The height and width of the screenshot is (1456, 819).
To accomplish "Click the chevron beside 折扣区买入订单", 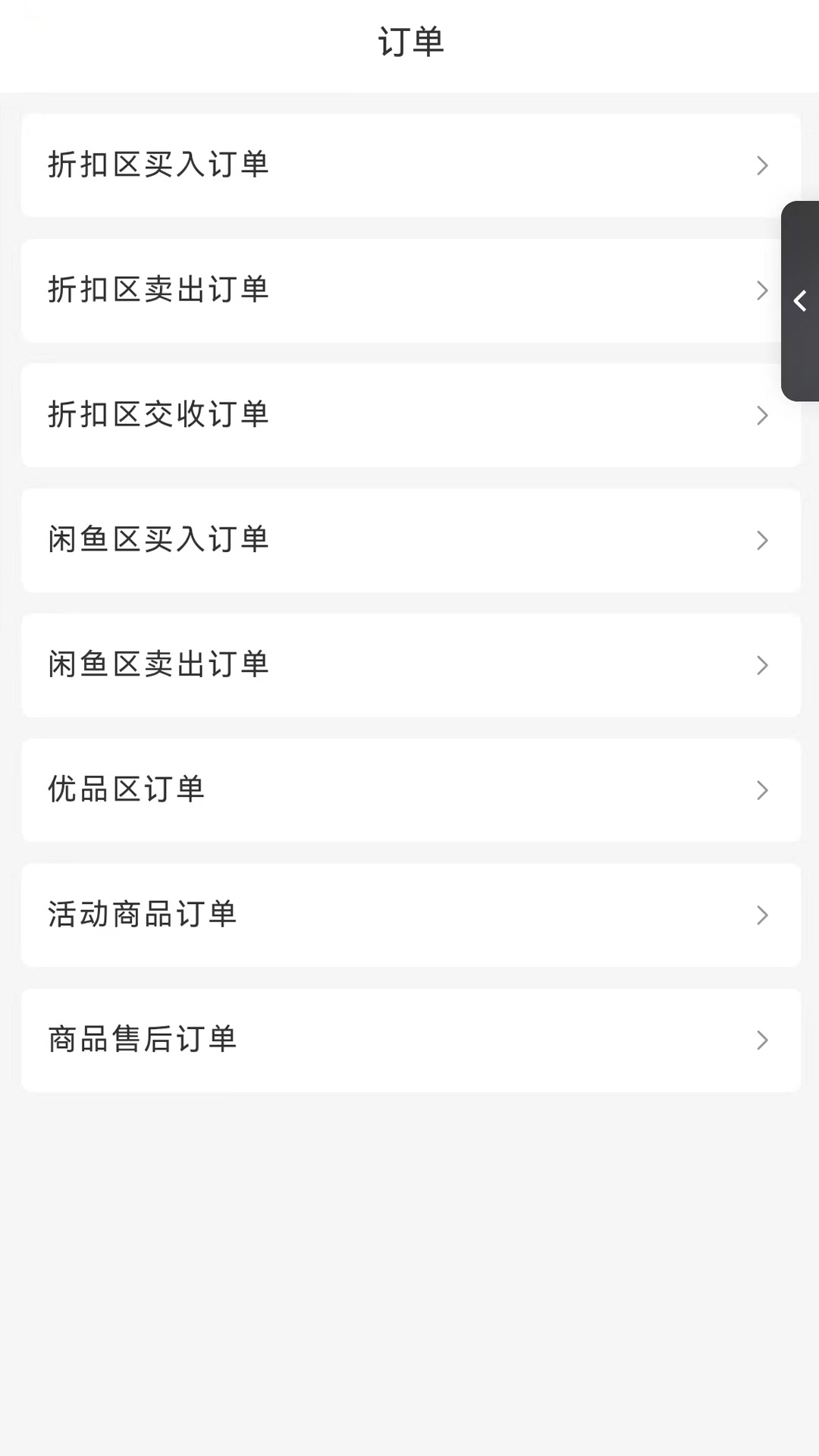I will [762, 166].
